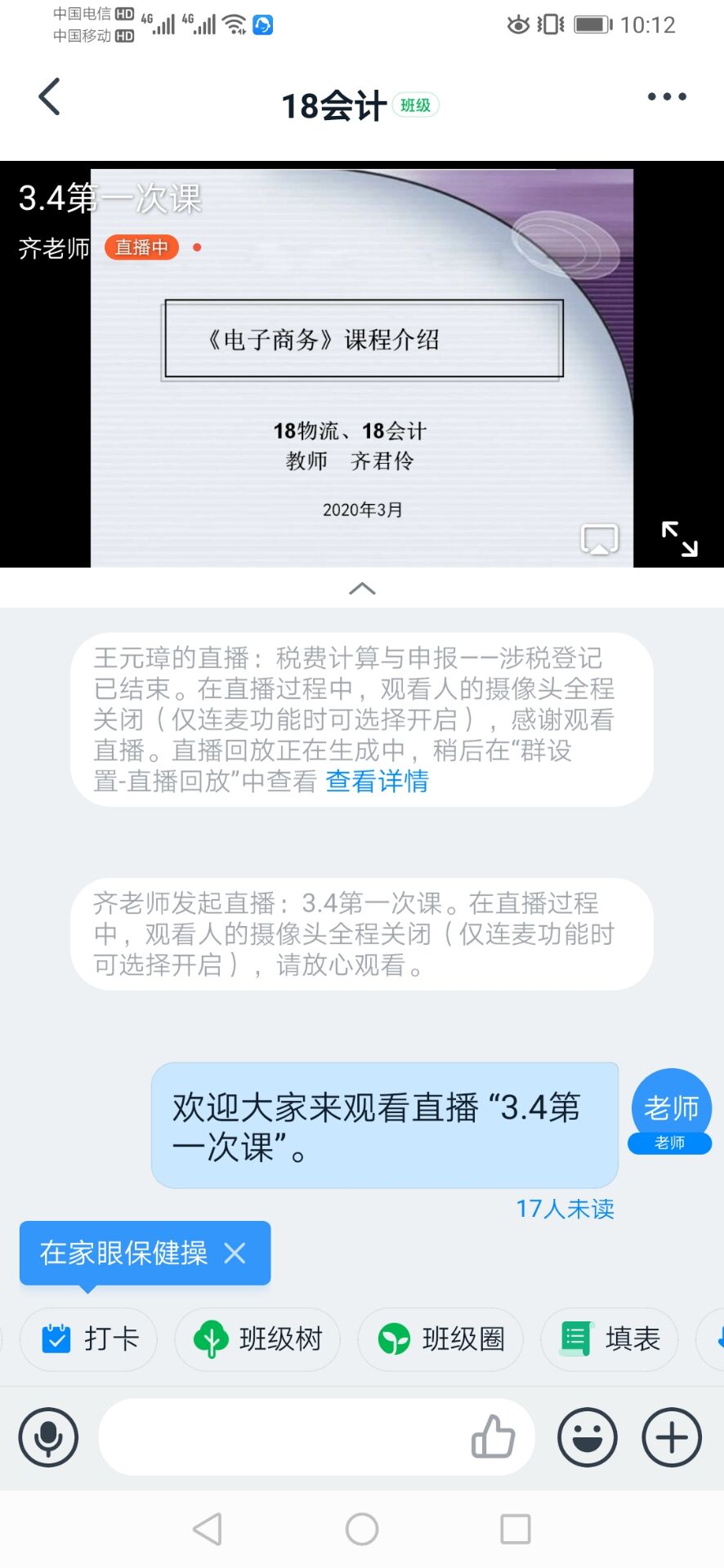Open the 在家眼保健操 suggestion
Viewport: 724px width, 1568px height.
coord(123,1253)
